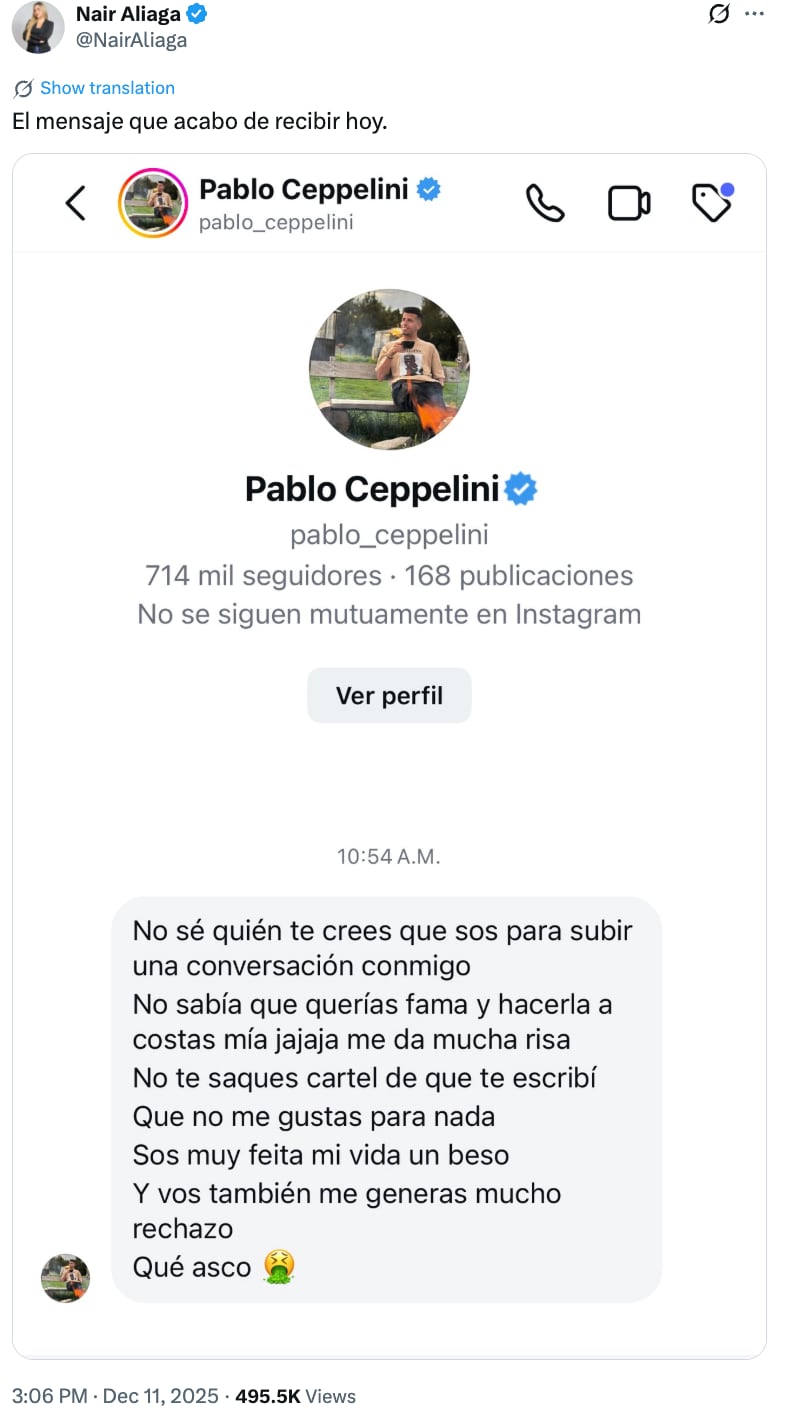Select Nair Aliaga's verified checkmark badge

[198, 13]
